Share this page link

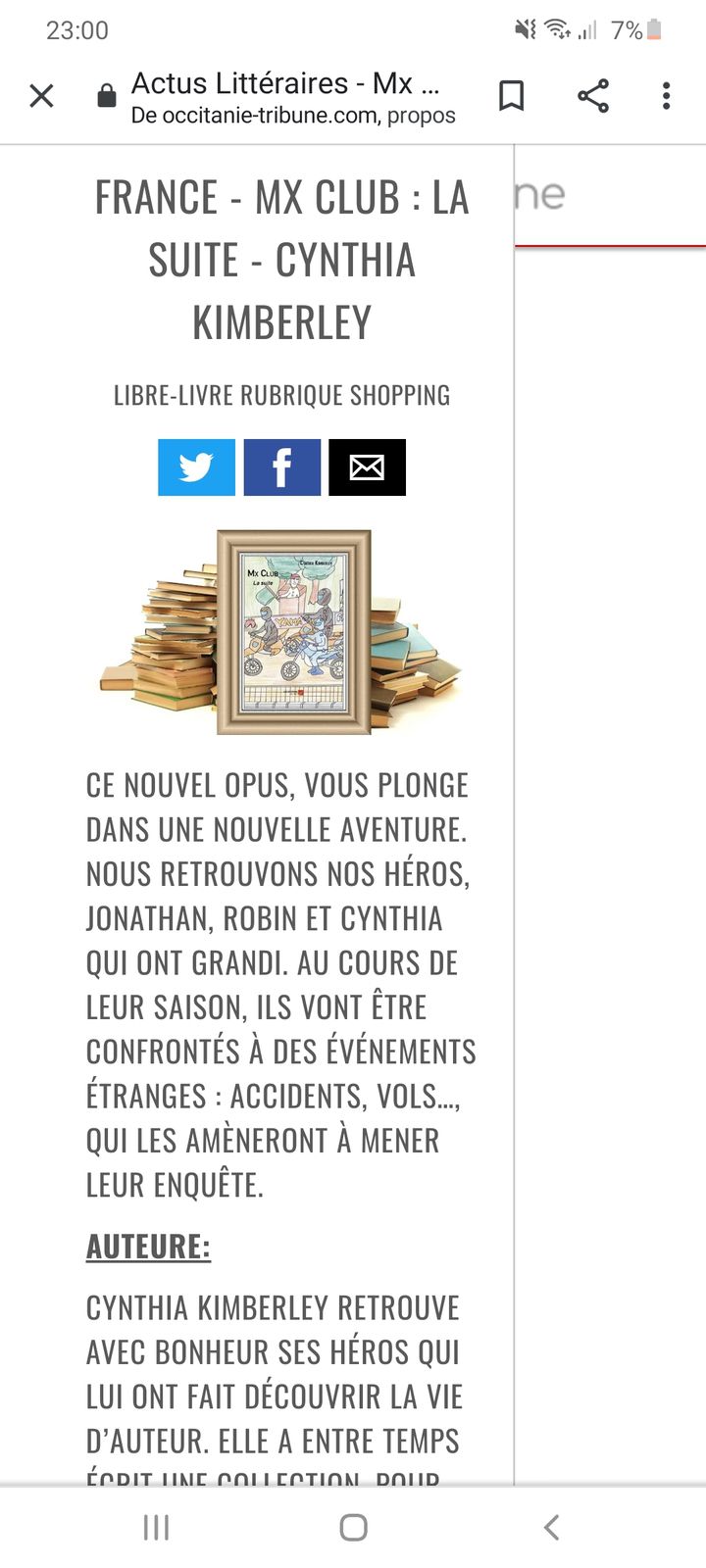coord(592,96)
